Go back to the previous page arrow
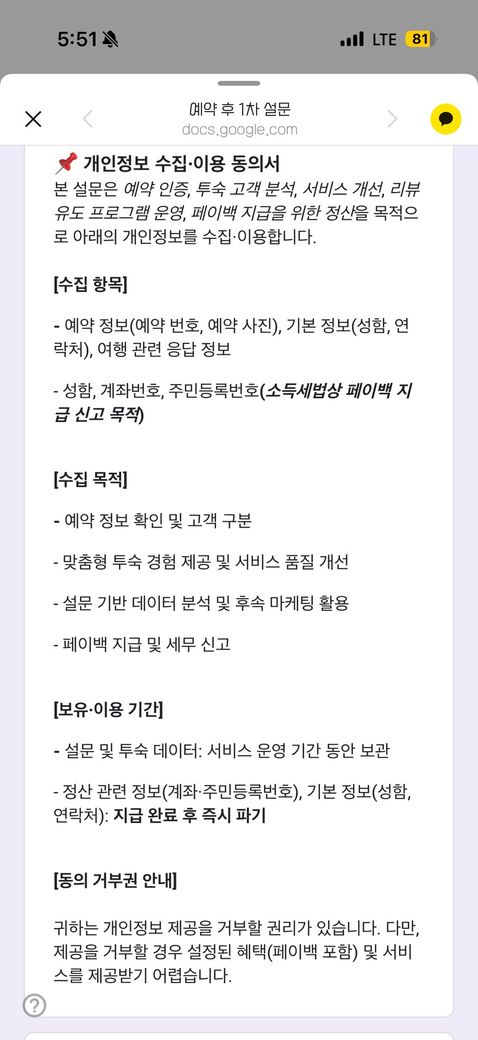This screenshot has width=478, height=1040. tap(88, 119)
